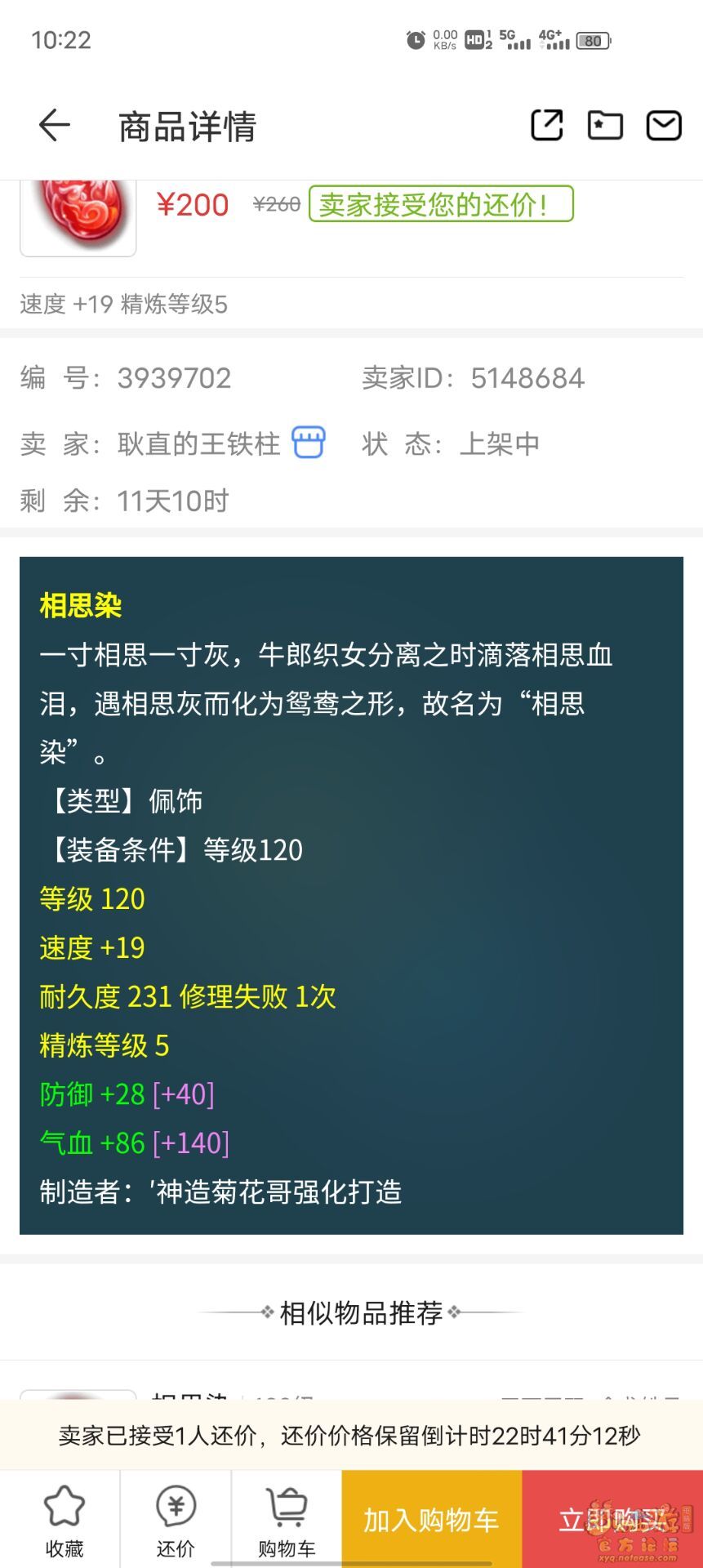703x1568 pixels.
Task: Tap 立即购买 to buy now
Action: 612,1520
